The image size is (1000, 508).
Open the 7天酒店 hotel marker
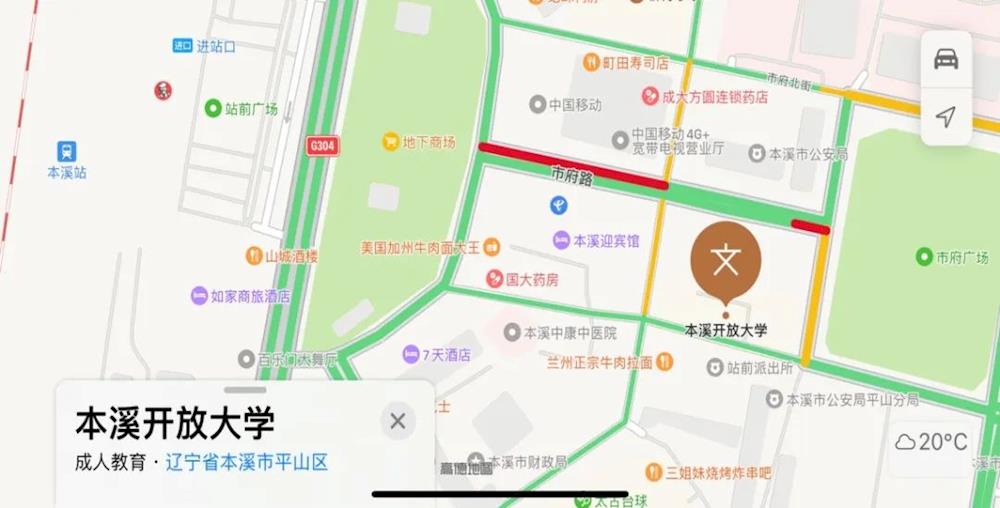[411, 354]
